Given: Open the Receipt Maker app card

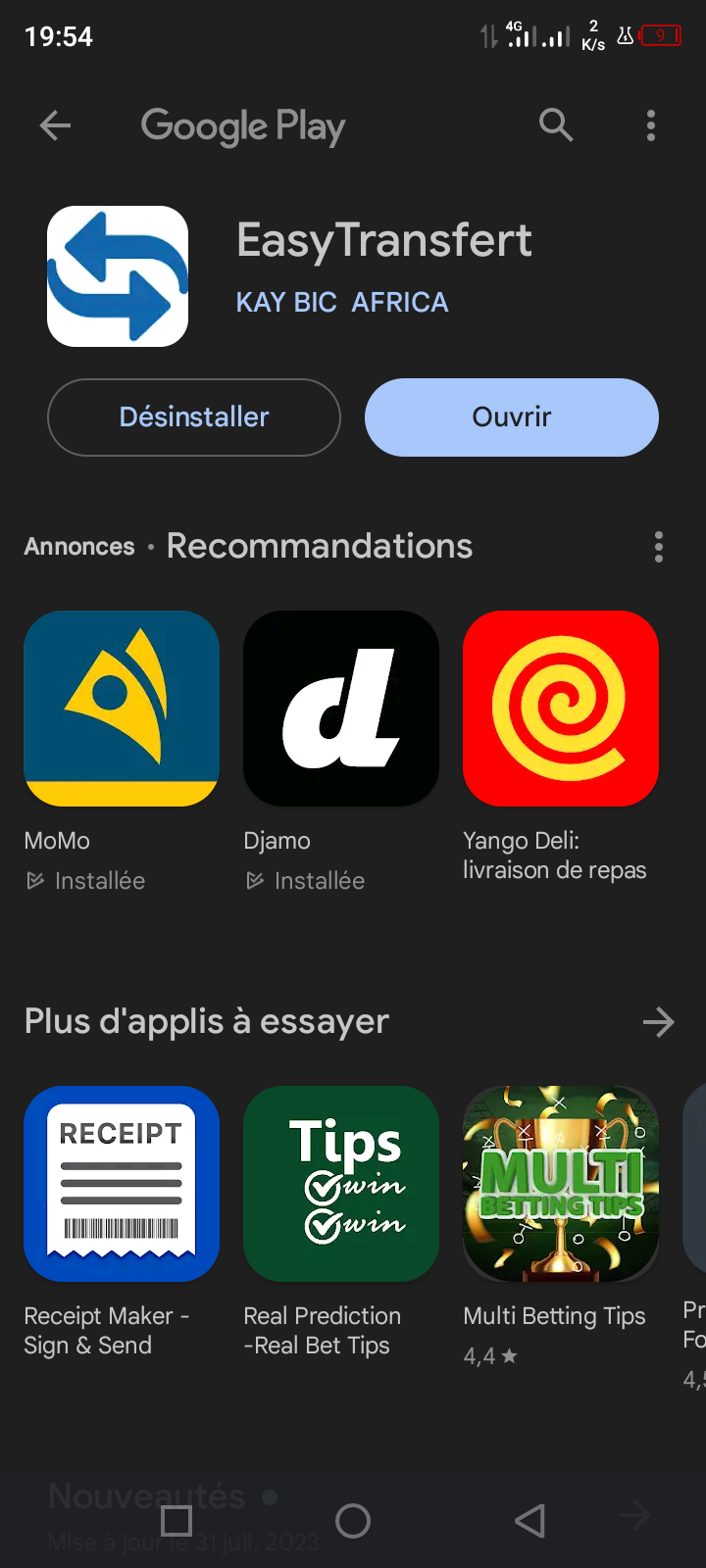Looking at the screenshot, I should 122,1184.
